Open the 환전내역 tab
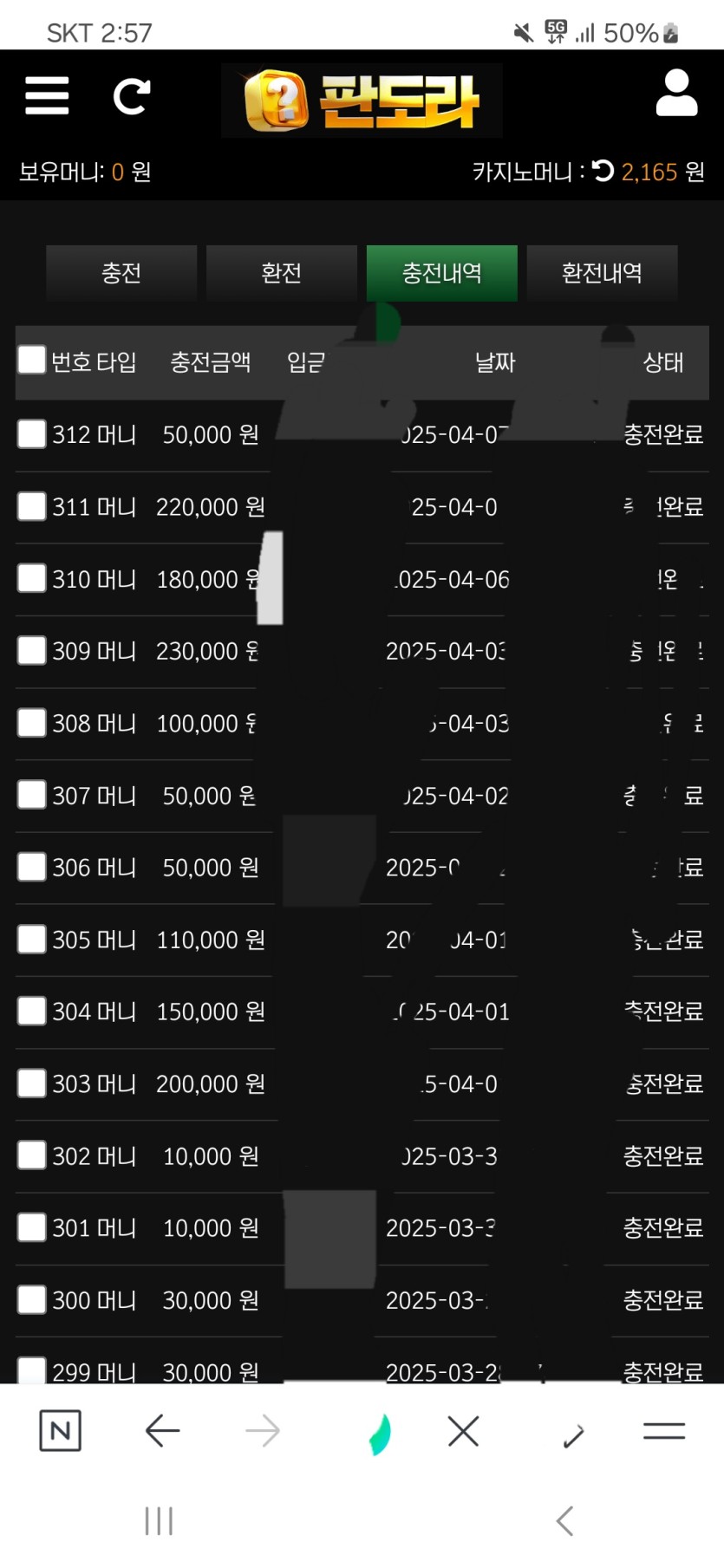 tap(602, 273)
